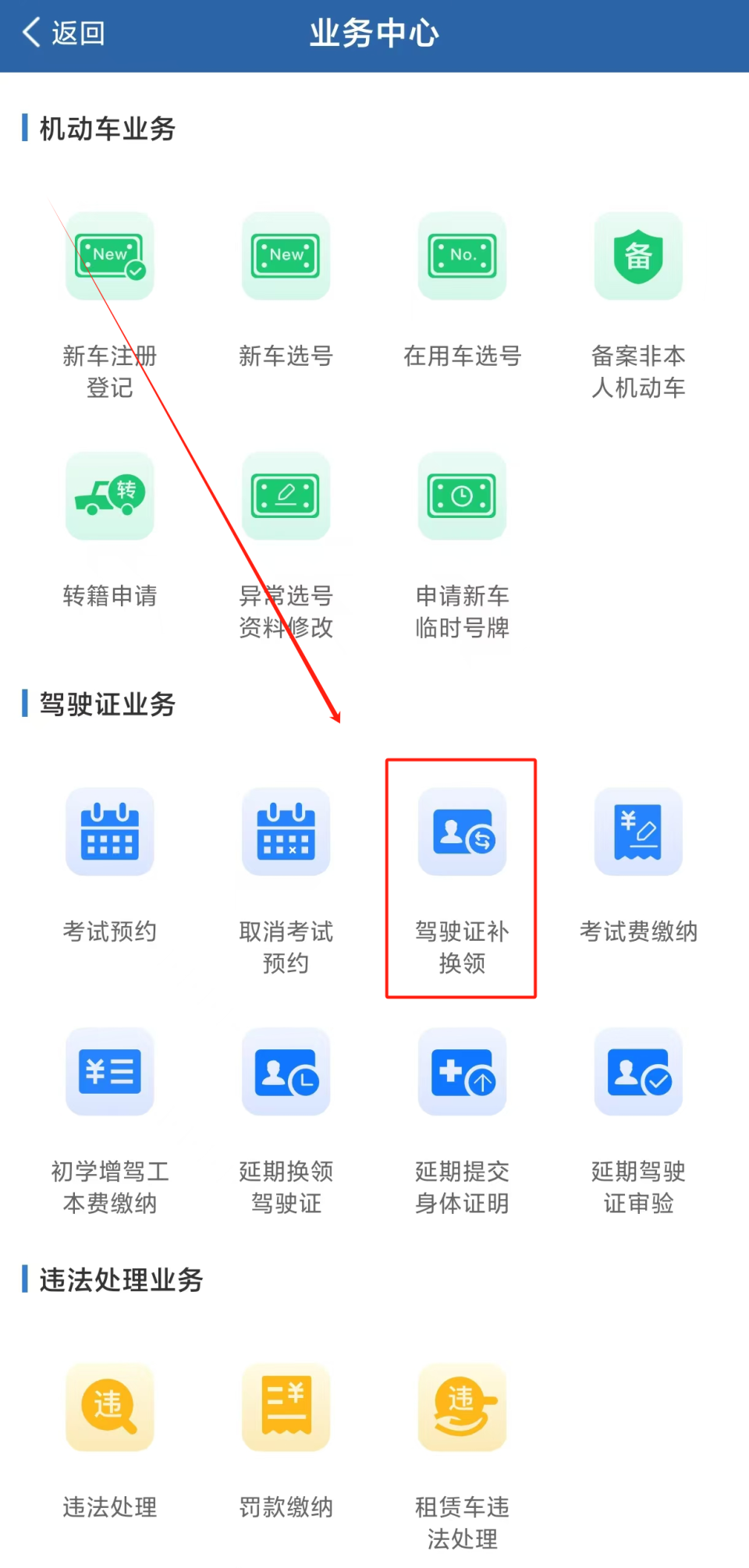The width and height of the screenshot is (749, 1568).
Task: Select the highlighted 驾驶证补换领 license renewal icon
Action: coord(462,832)
